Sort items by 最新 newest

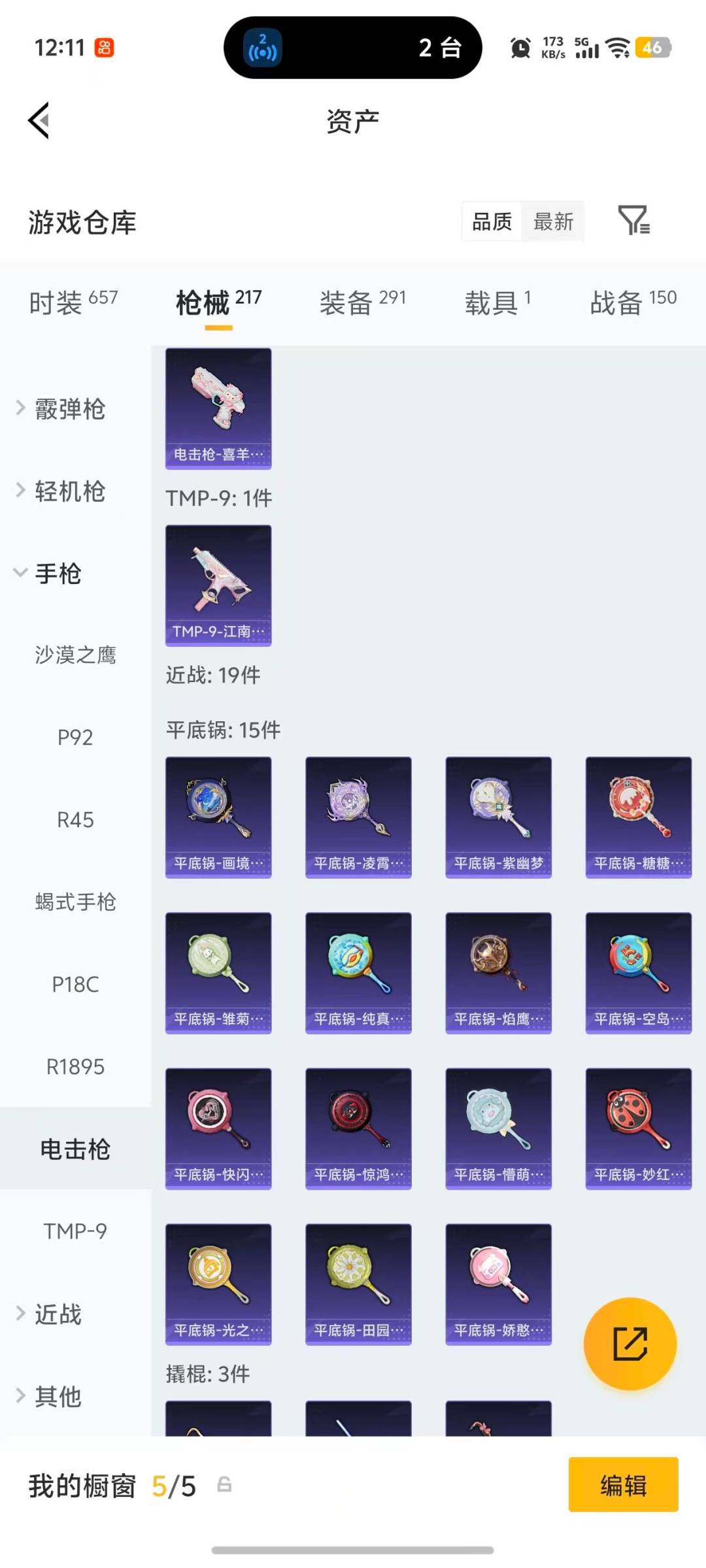[x=553, y=222]
